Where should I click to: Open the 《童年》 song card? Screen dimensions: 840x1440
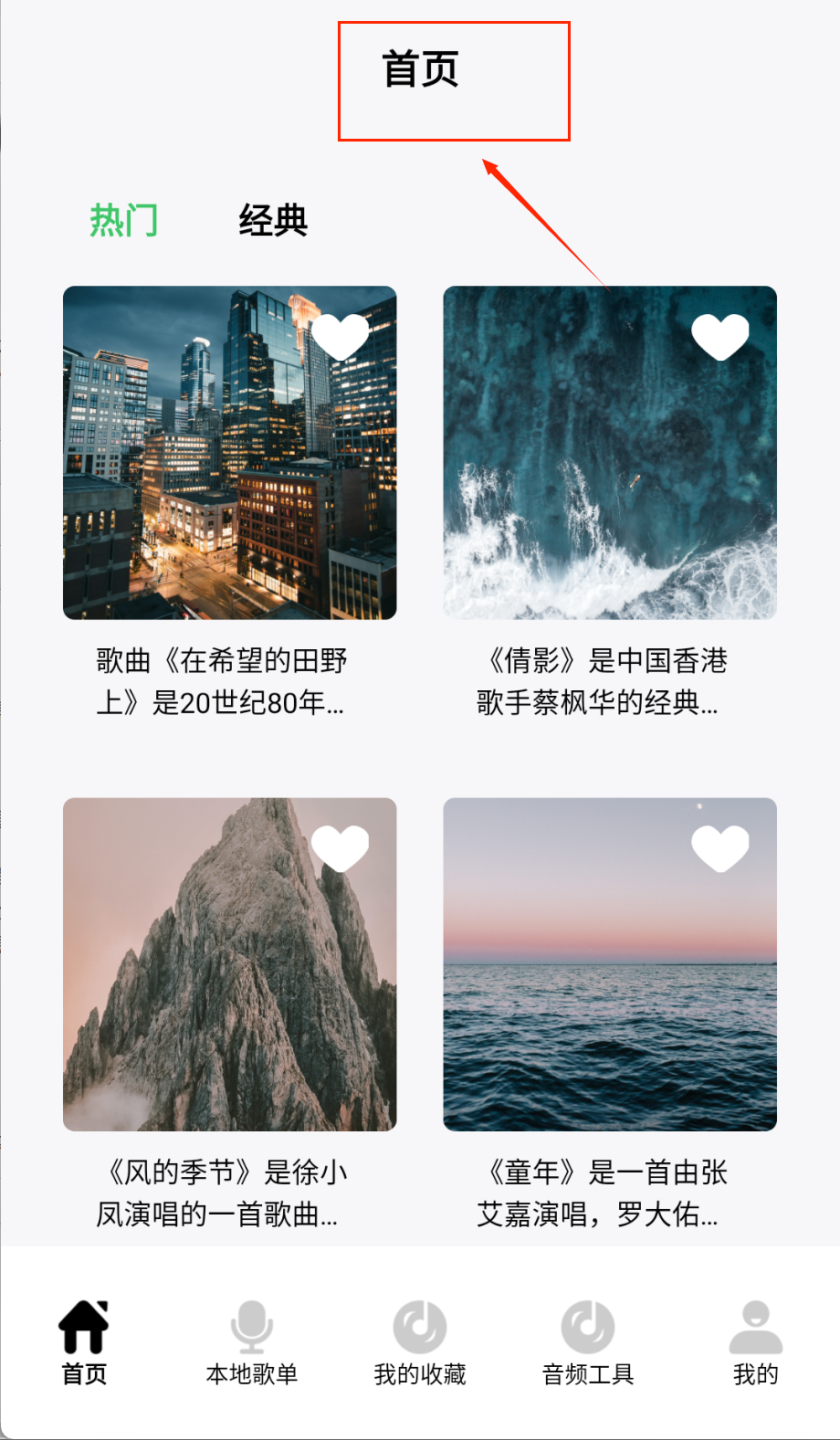(x=610, y=964)
